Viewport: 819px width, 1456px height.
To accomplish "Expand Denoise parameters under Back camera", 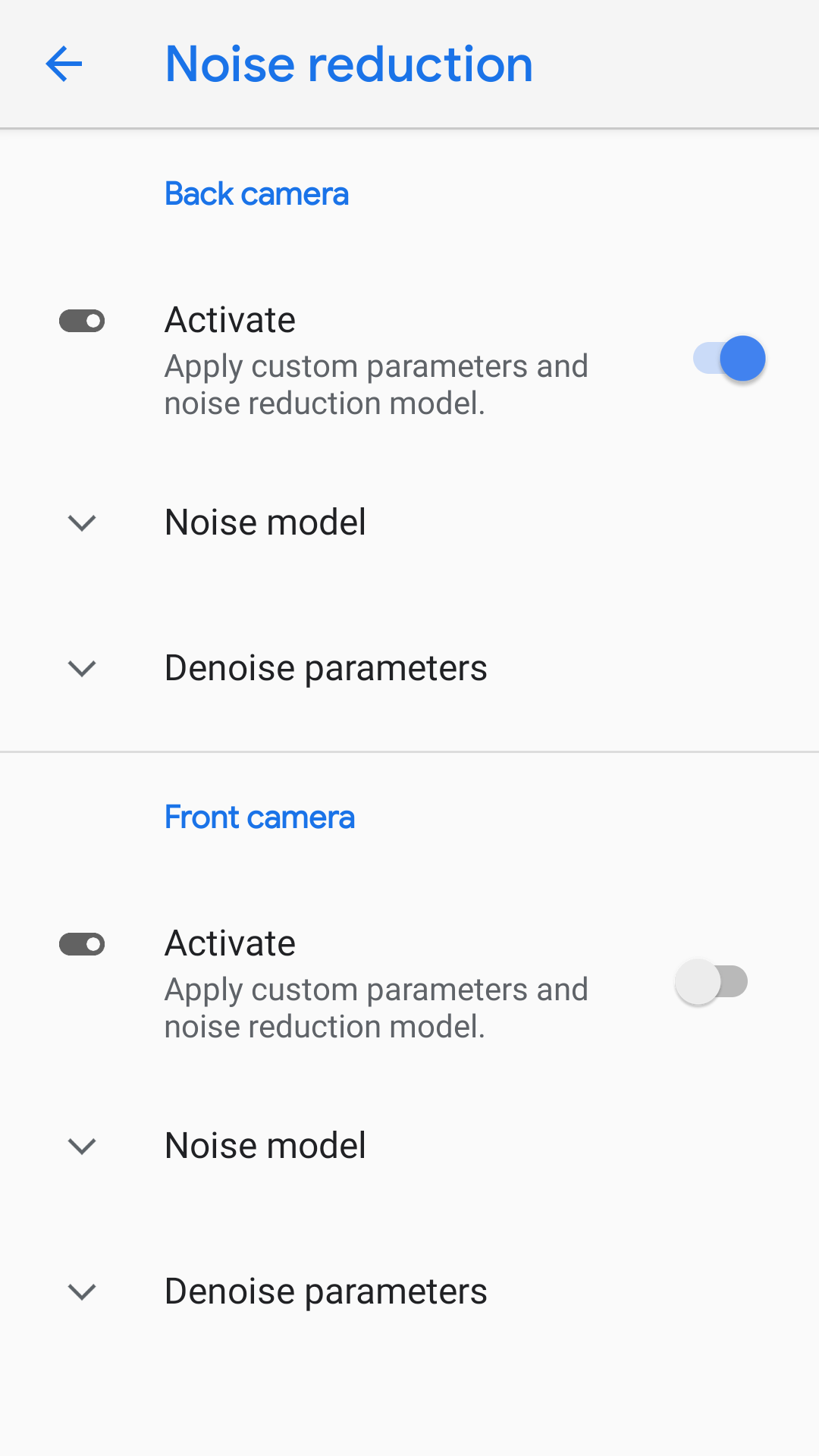I will pyautogui.click(x=326, y=668).
